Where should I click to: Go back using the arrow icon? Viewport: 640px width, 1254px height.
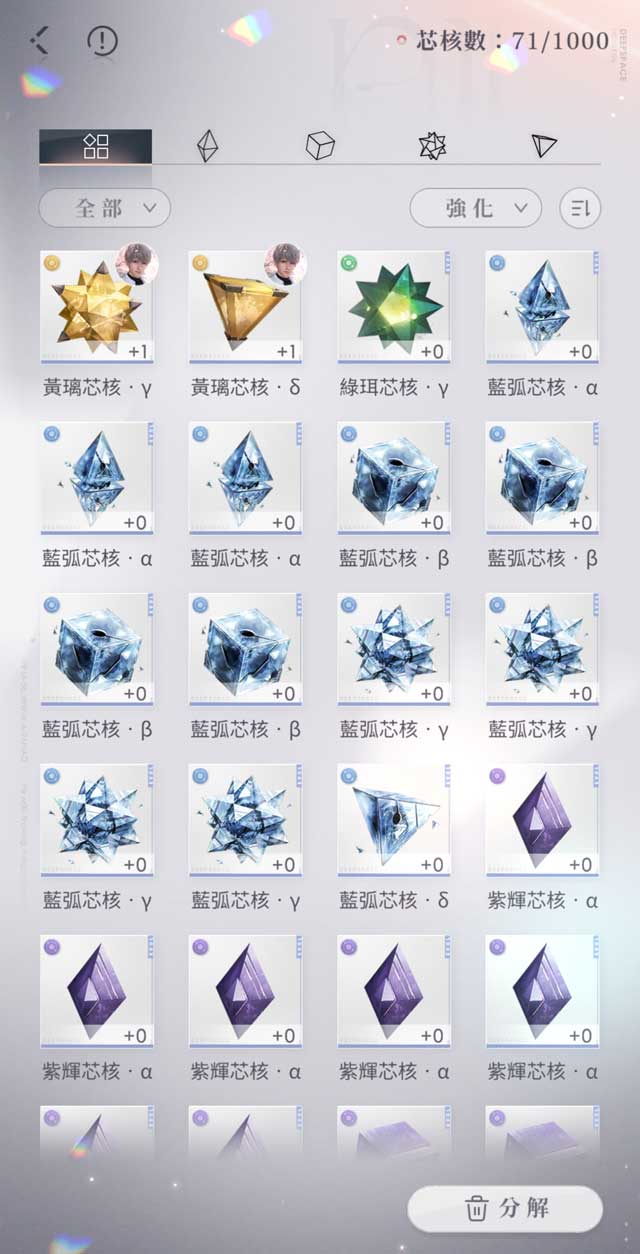pos(39,40)
